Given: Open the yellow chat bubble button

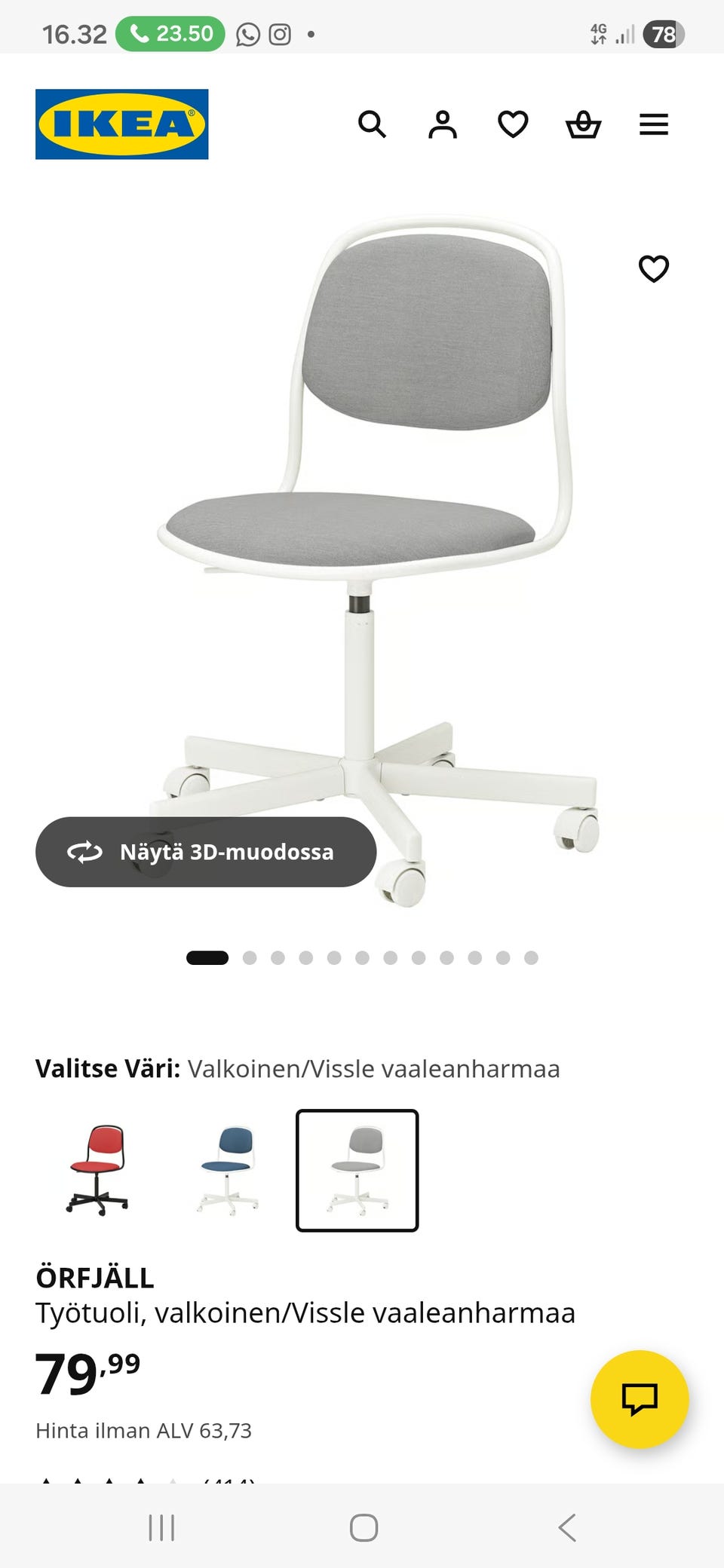Looking at the screenshot, I should coord(640,1398).
